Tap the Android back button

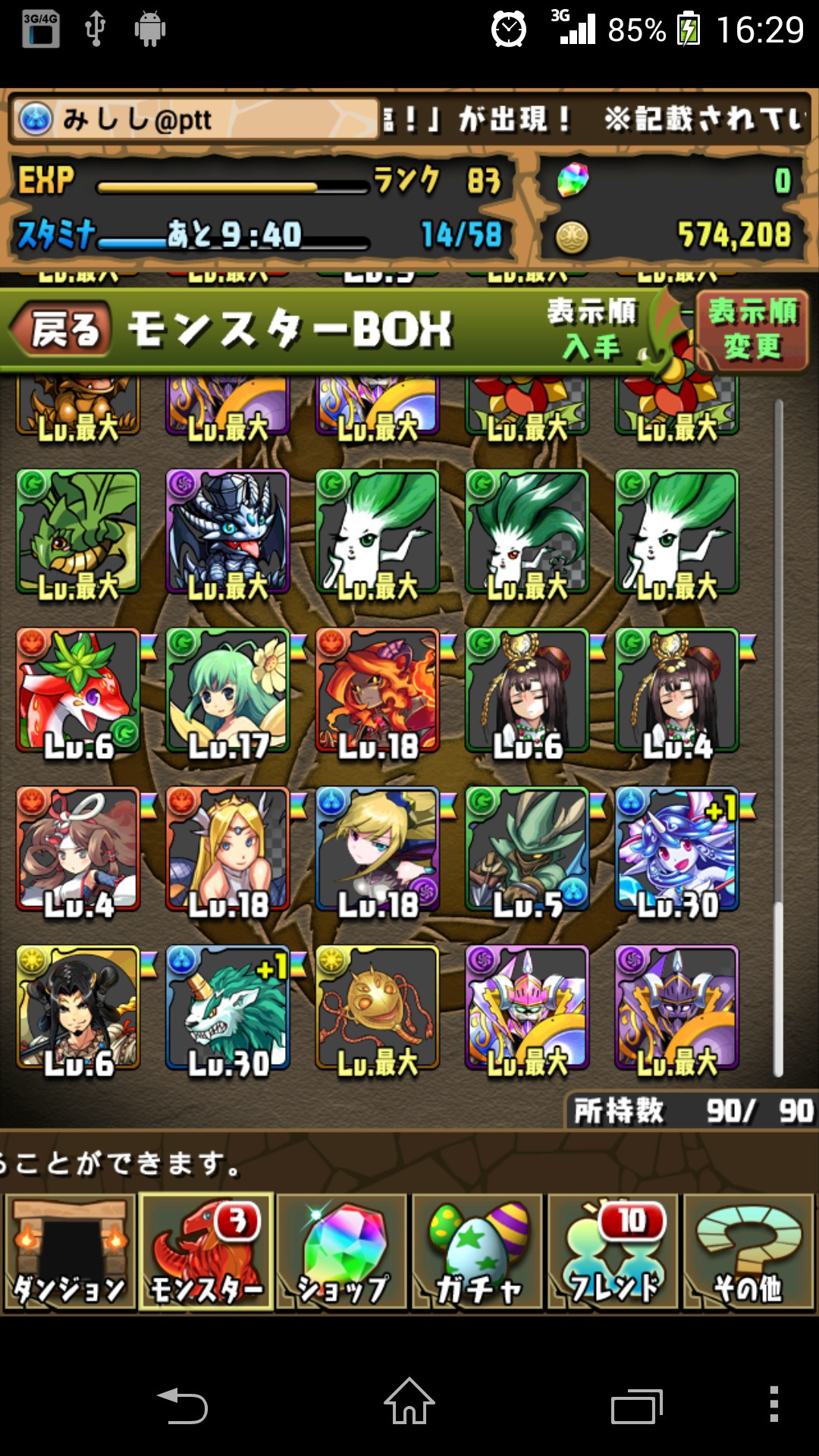coord(182,1404)
